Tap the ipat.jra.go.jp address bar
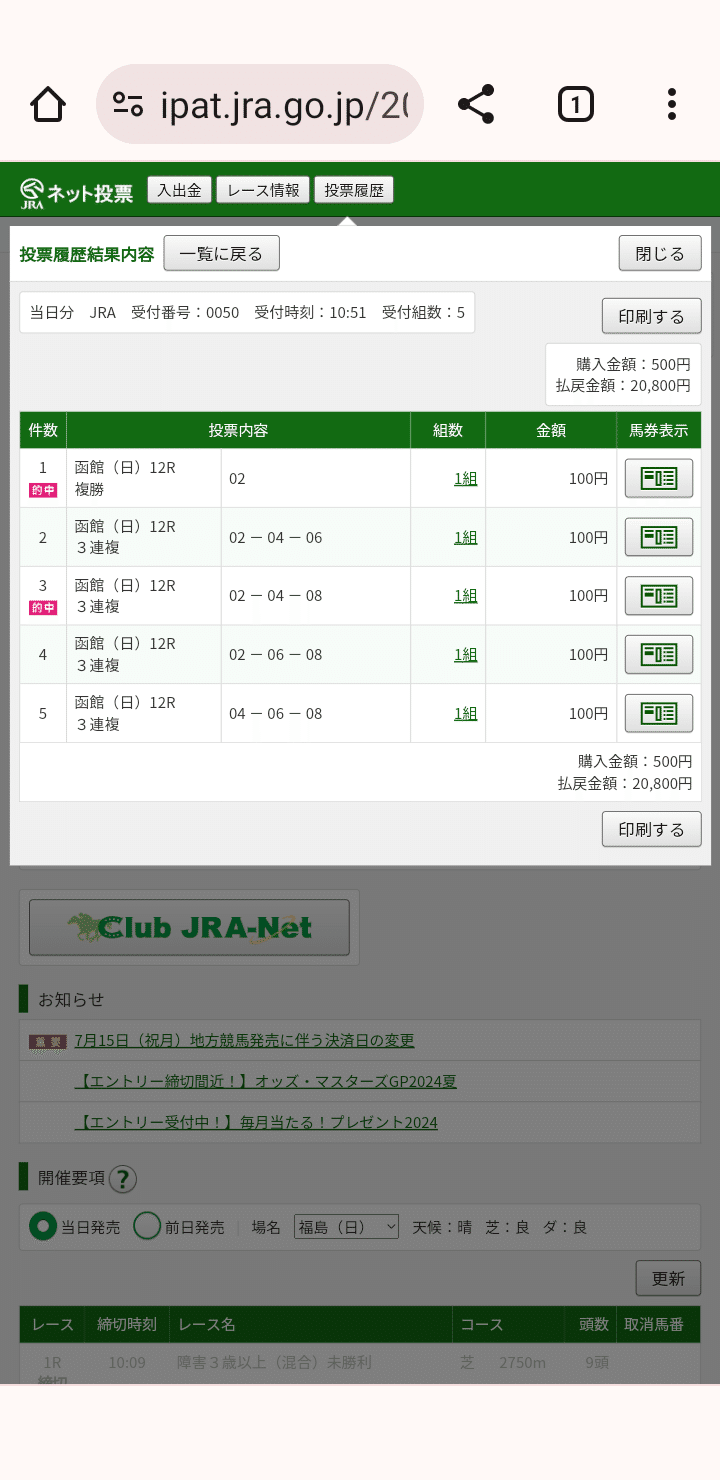720x1480 pixels. 260,104
